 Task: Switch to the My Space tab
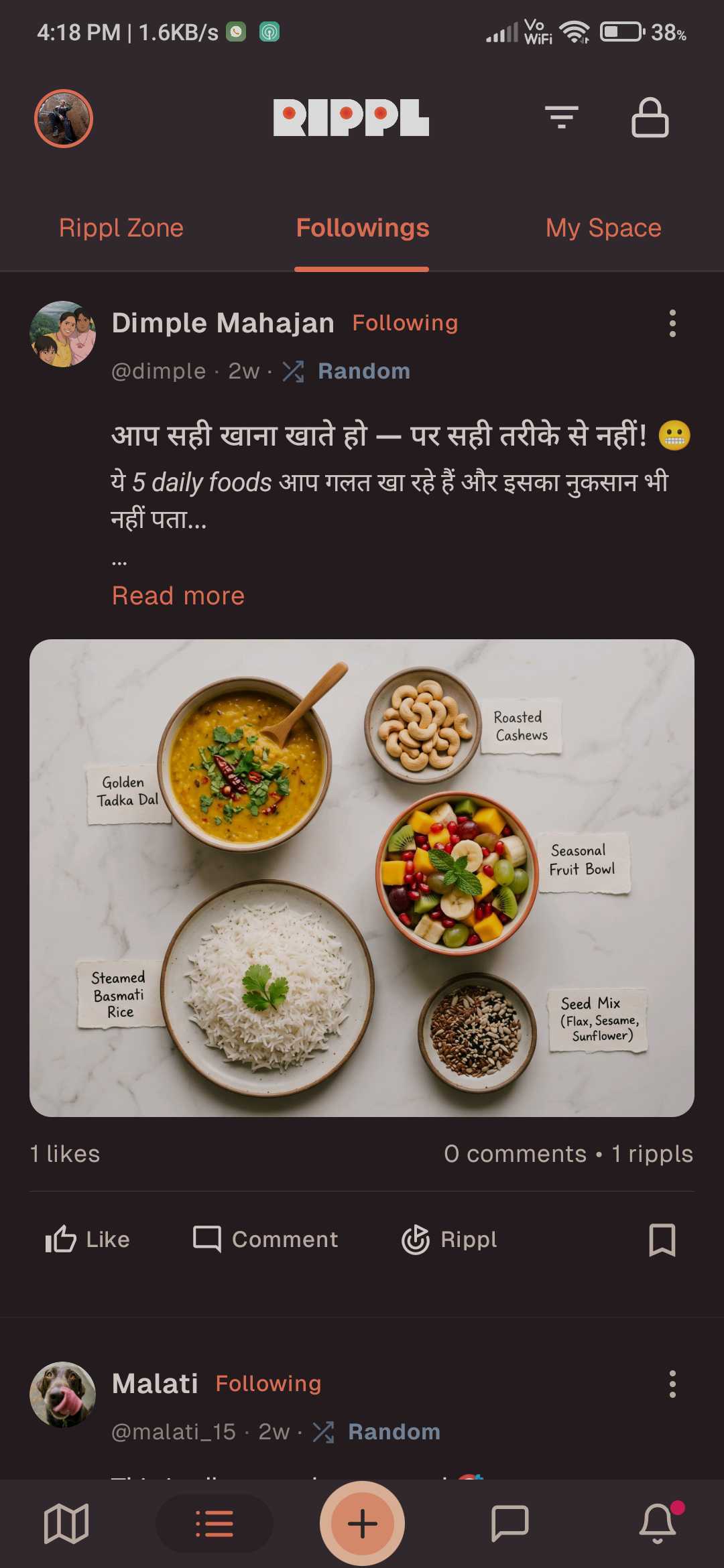[x=603, y=228]
